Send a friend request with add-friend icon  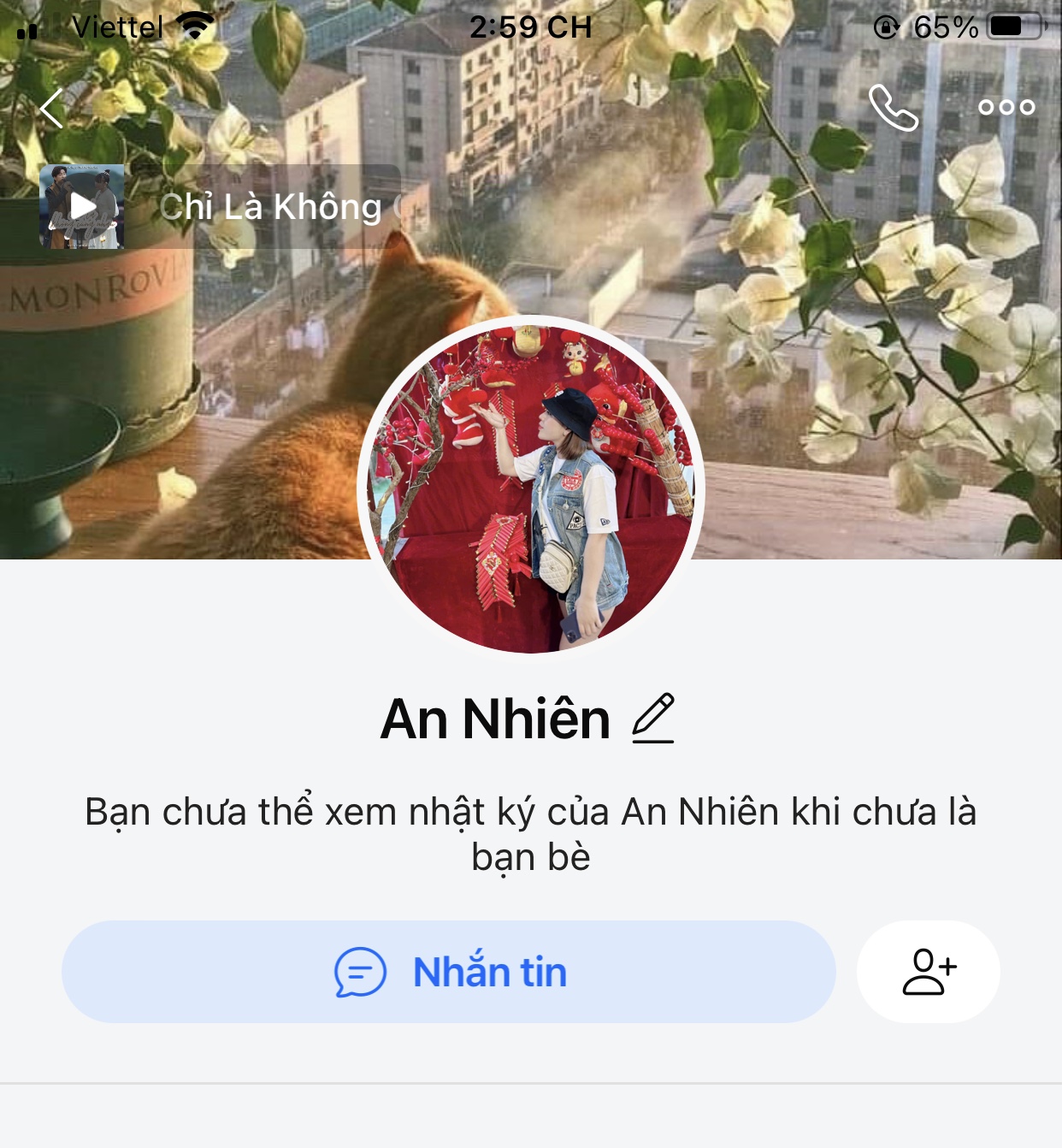tap(929, 972)
